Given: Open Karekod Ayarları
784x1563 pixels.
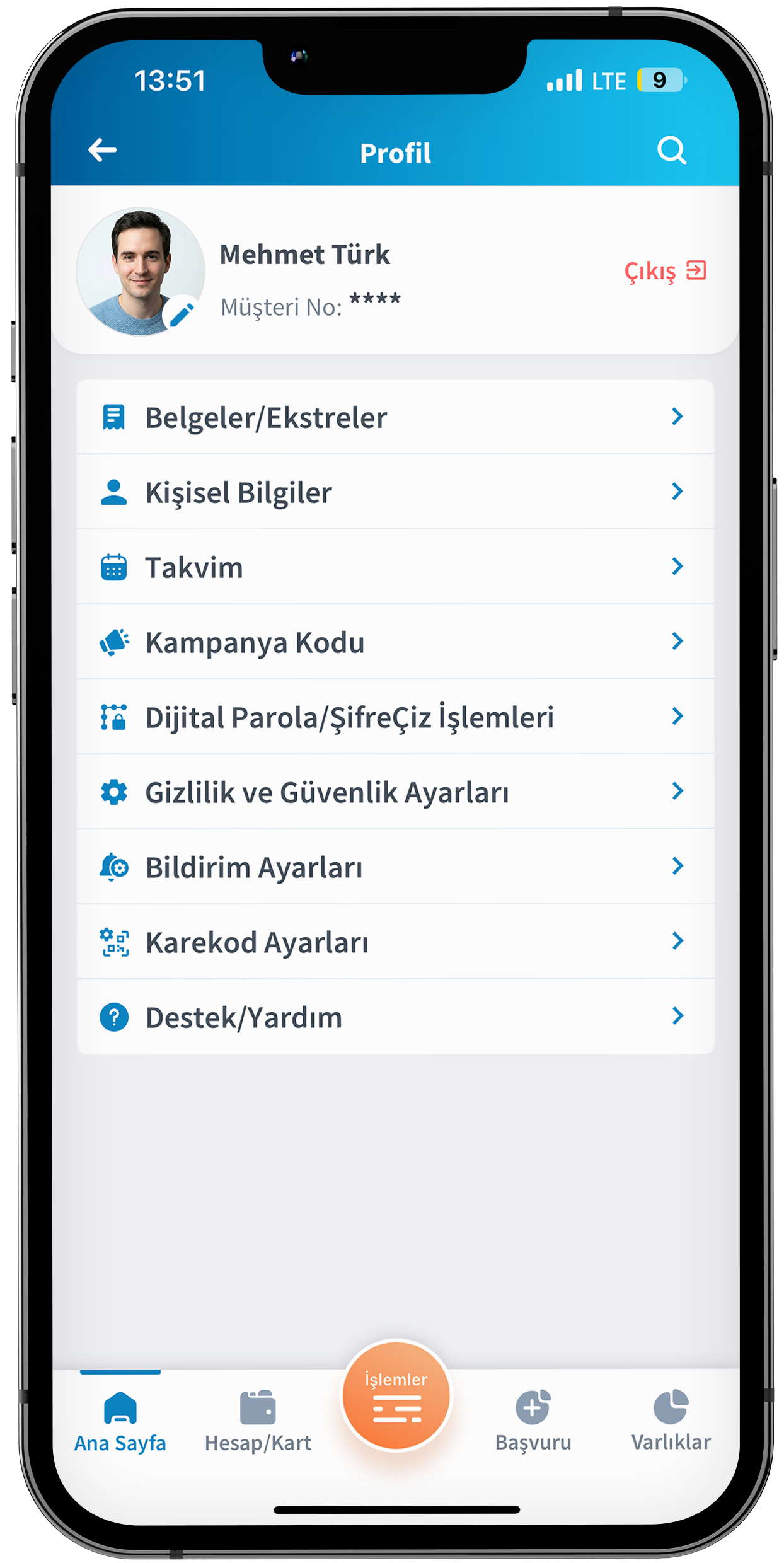Looking at the screenshot, I should point(395,942).
